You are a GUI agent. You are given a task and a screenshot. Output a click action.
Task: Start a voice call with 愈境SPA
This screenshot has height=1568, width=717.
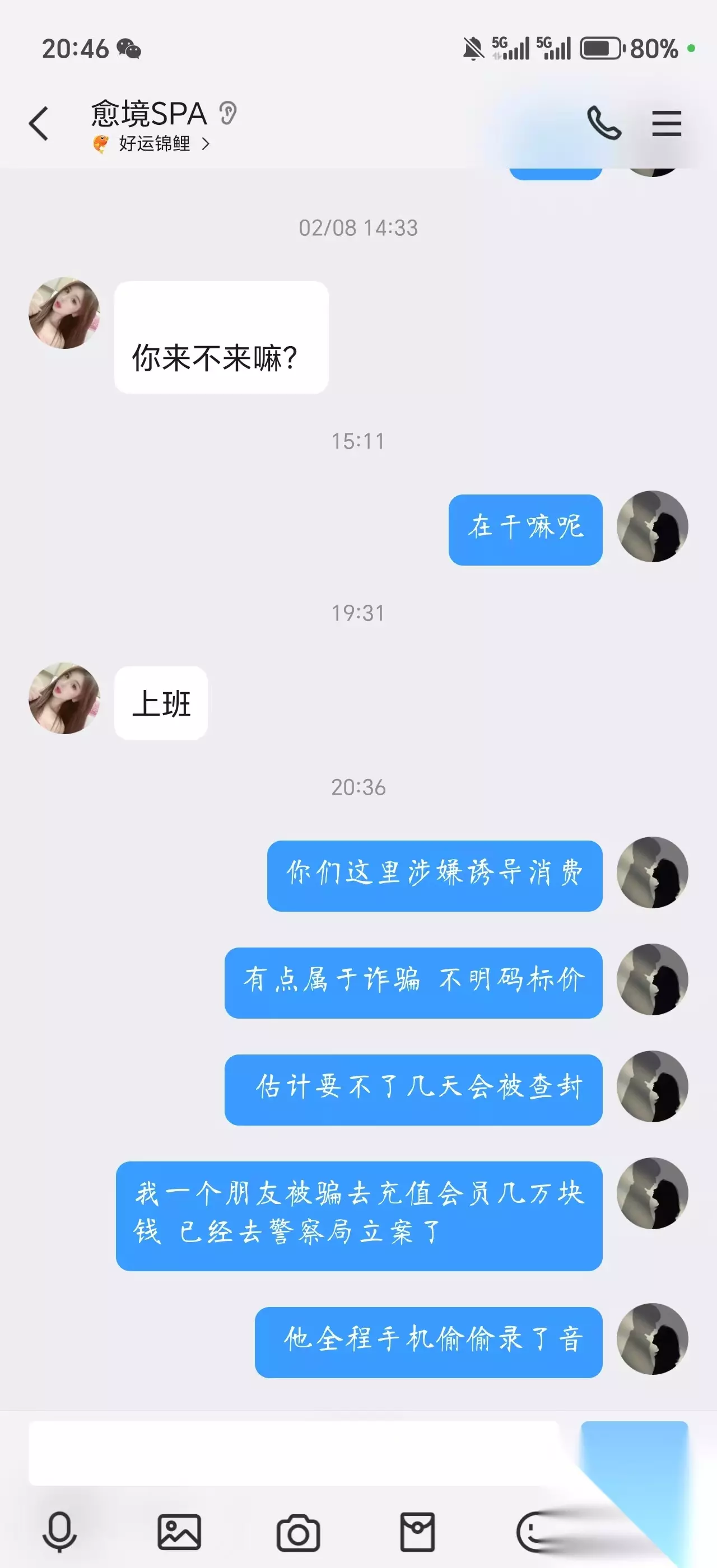(x=604, y=123)
